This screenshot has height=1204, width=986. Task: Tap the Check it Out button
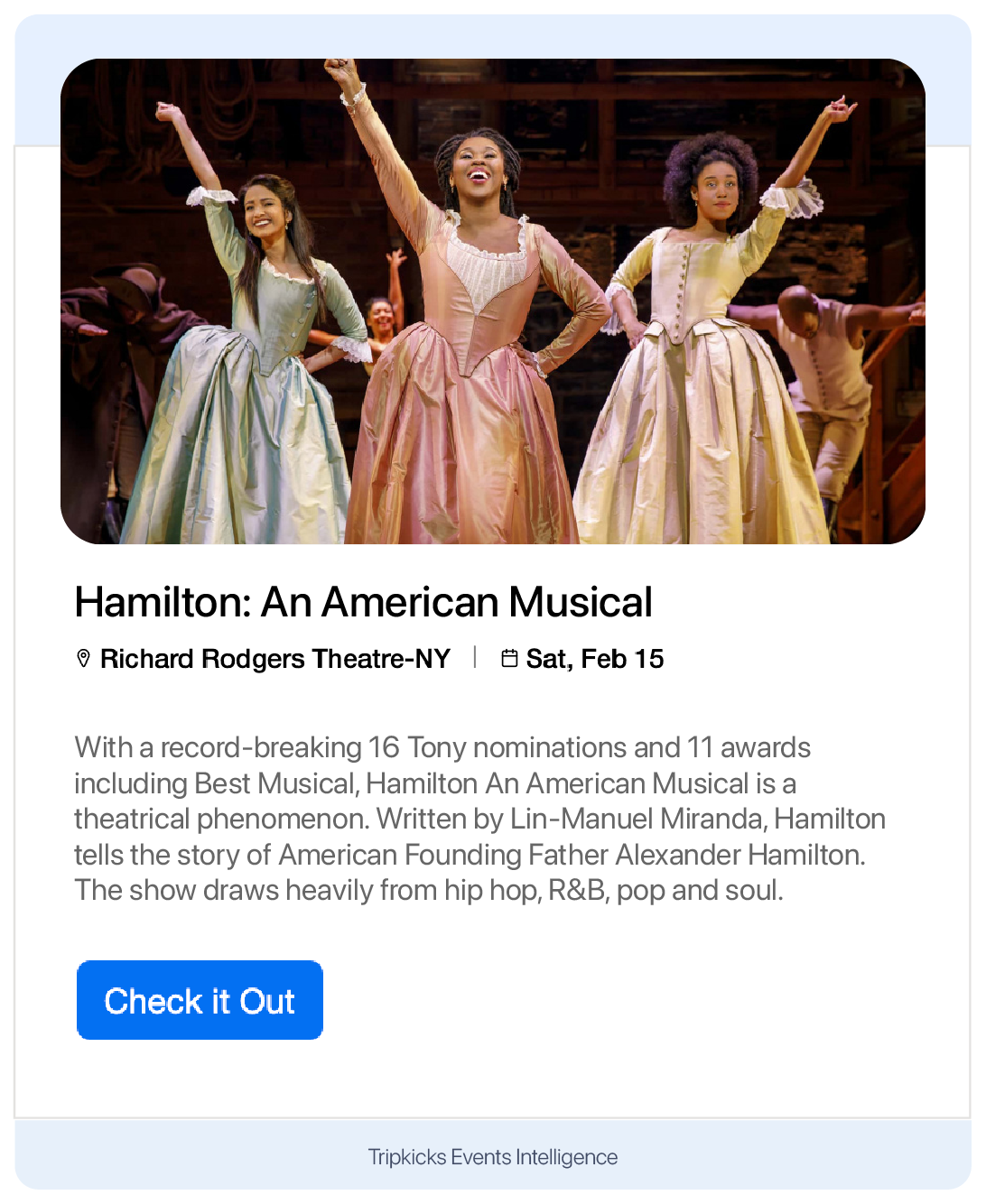click(200, 1000)
